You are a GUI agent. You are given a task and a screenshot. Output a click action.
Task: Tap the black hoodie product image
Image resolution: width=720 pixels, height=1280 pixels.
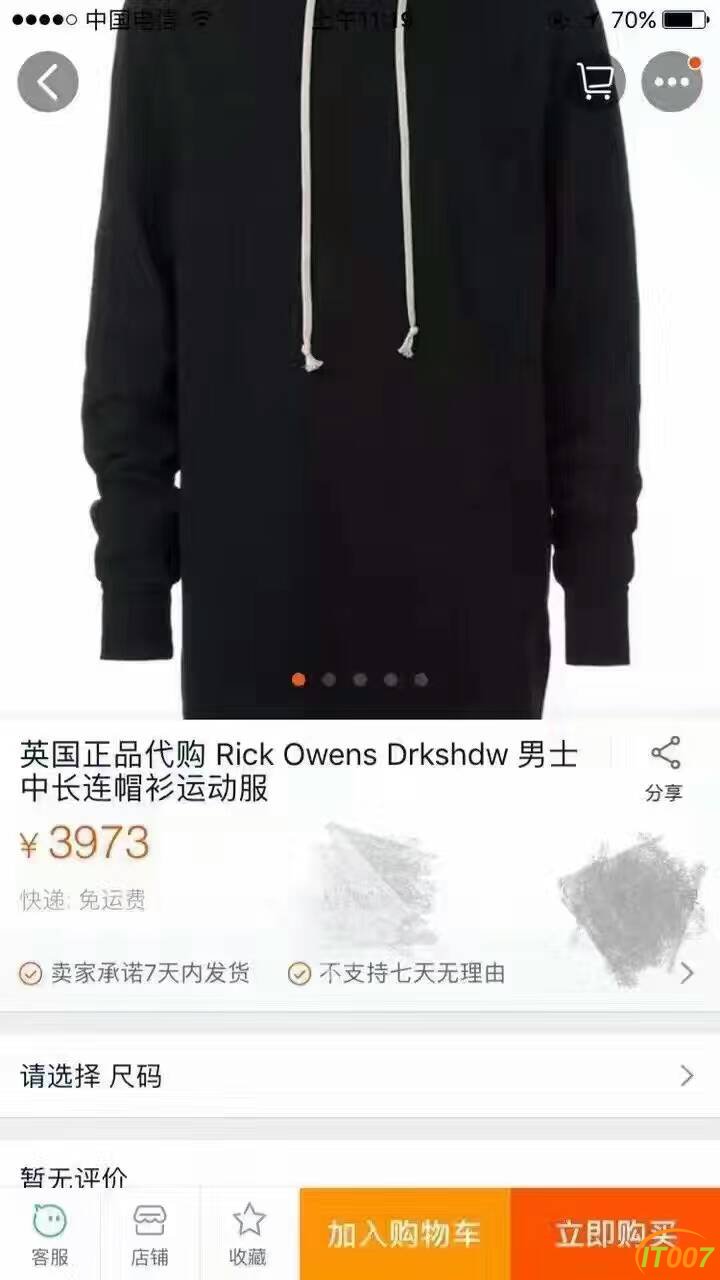coord(360,400)
